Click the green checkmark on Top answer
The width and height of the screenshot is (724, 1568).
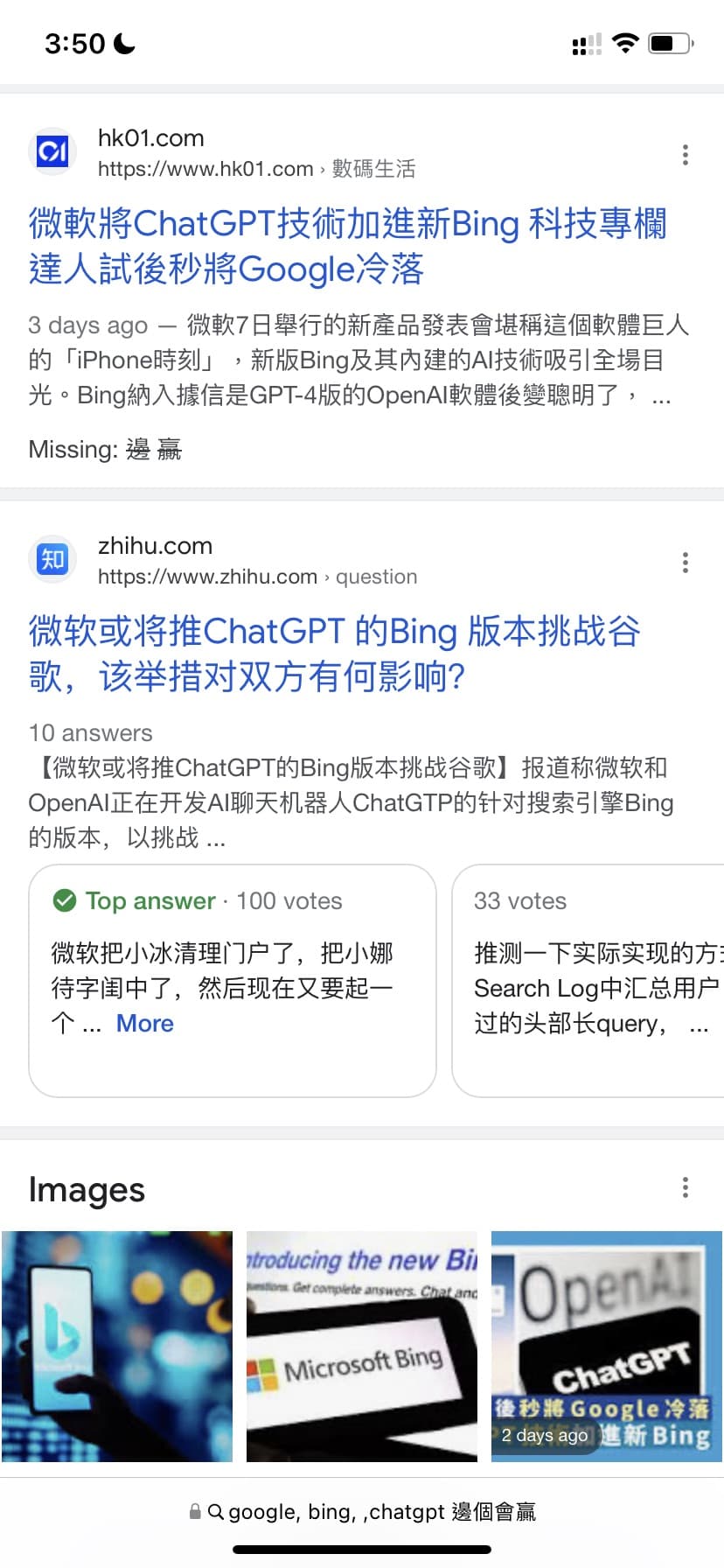tap(63, 899)
